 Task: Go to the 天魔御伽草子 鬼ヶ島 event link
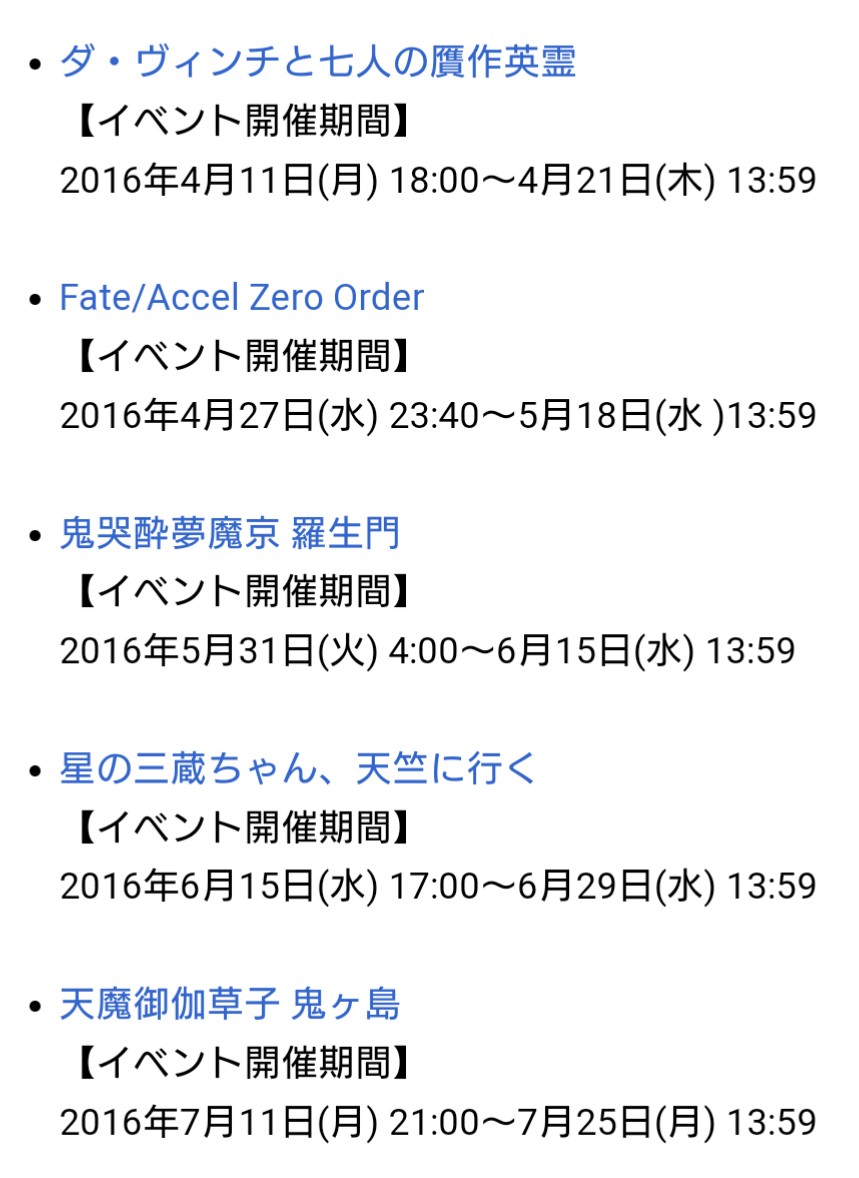click(x=229, y=1004)
